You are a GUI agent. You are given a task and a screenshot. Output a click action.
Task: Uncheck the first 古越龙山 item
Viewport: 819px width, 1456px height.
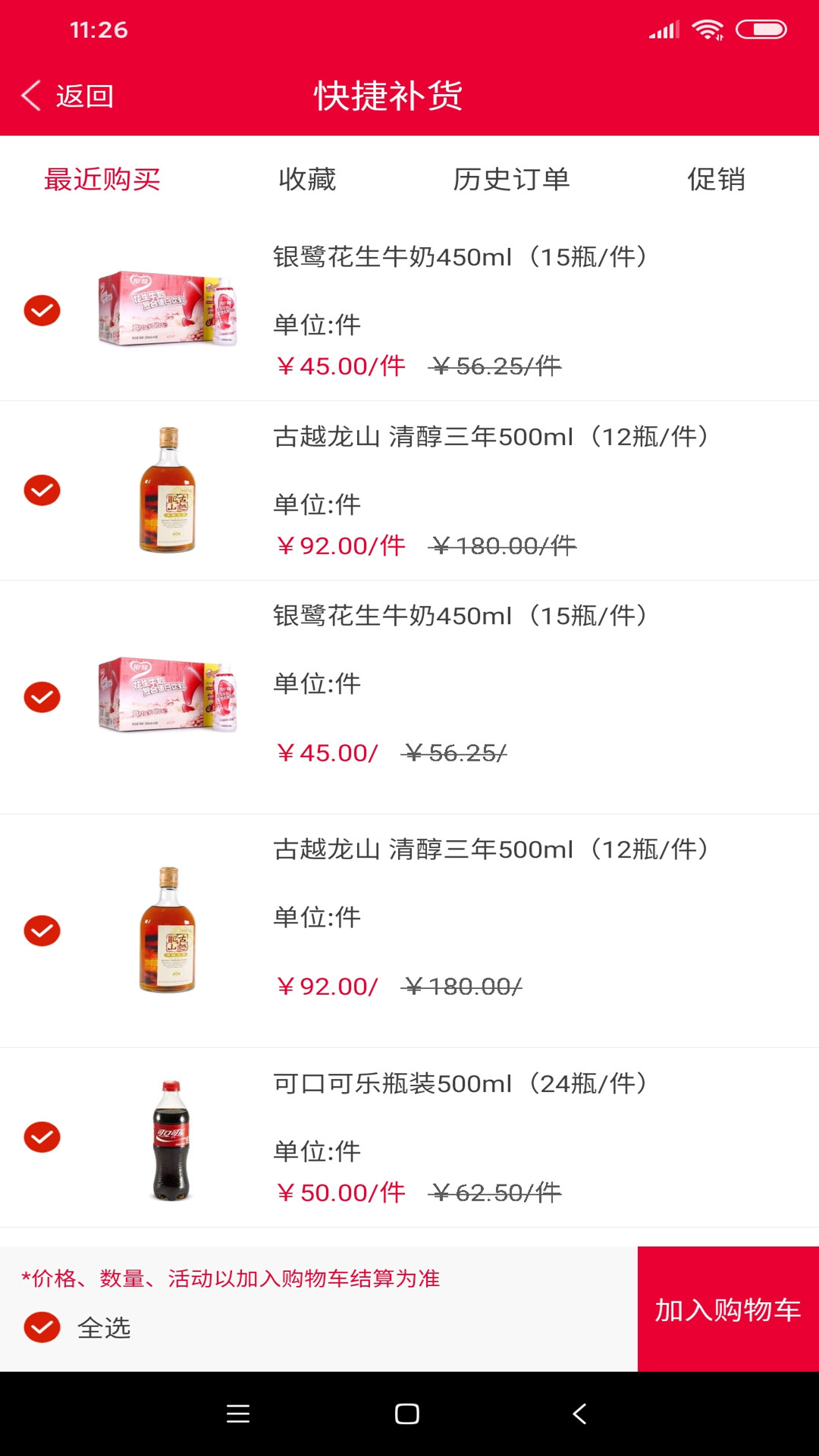42,490
